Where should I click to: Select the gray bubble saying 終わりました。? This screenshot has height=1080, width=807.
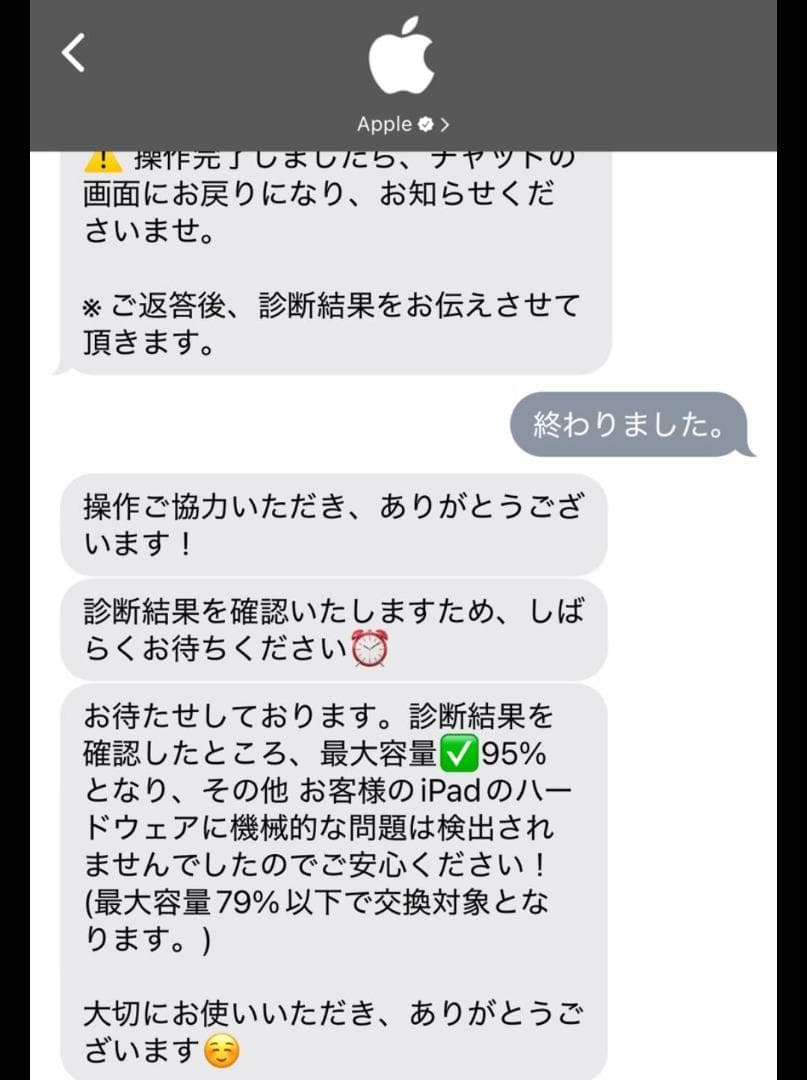pyautogui.click(x=628, y=424)
